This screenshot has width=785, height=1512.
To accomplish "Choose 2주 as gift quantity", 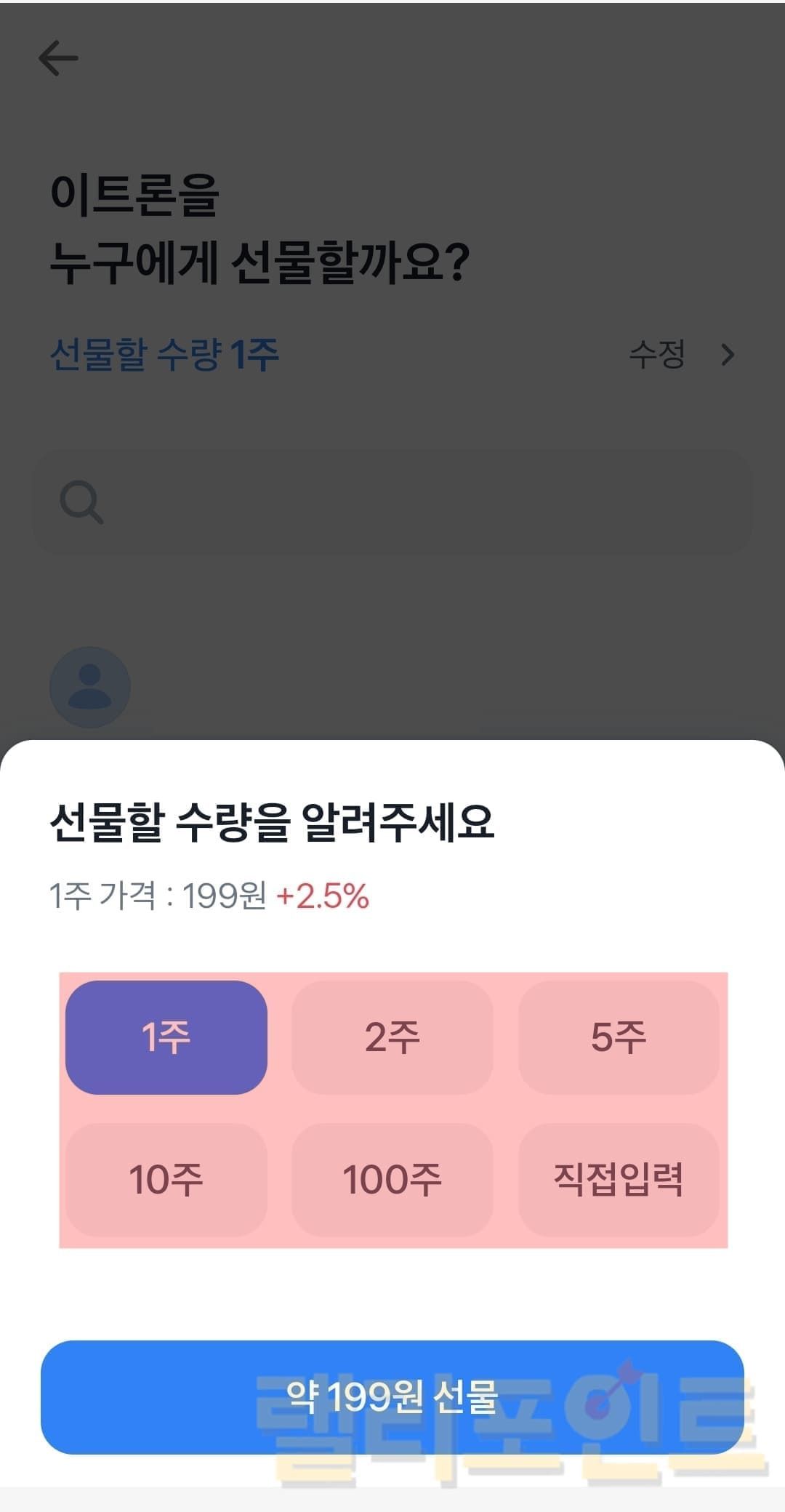I will [392, 1037].
